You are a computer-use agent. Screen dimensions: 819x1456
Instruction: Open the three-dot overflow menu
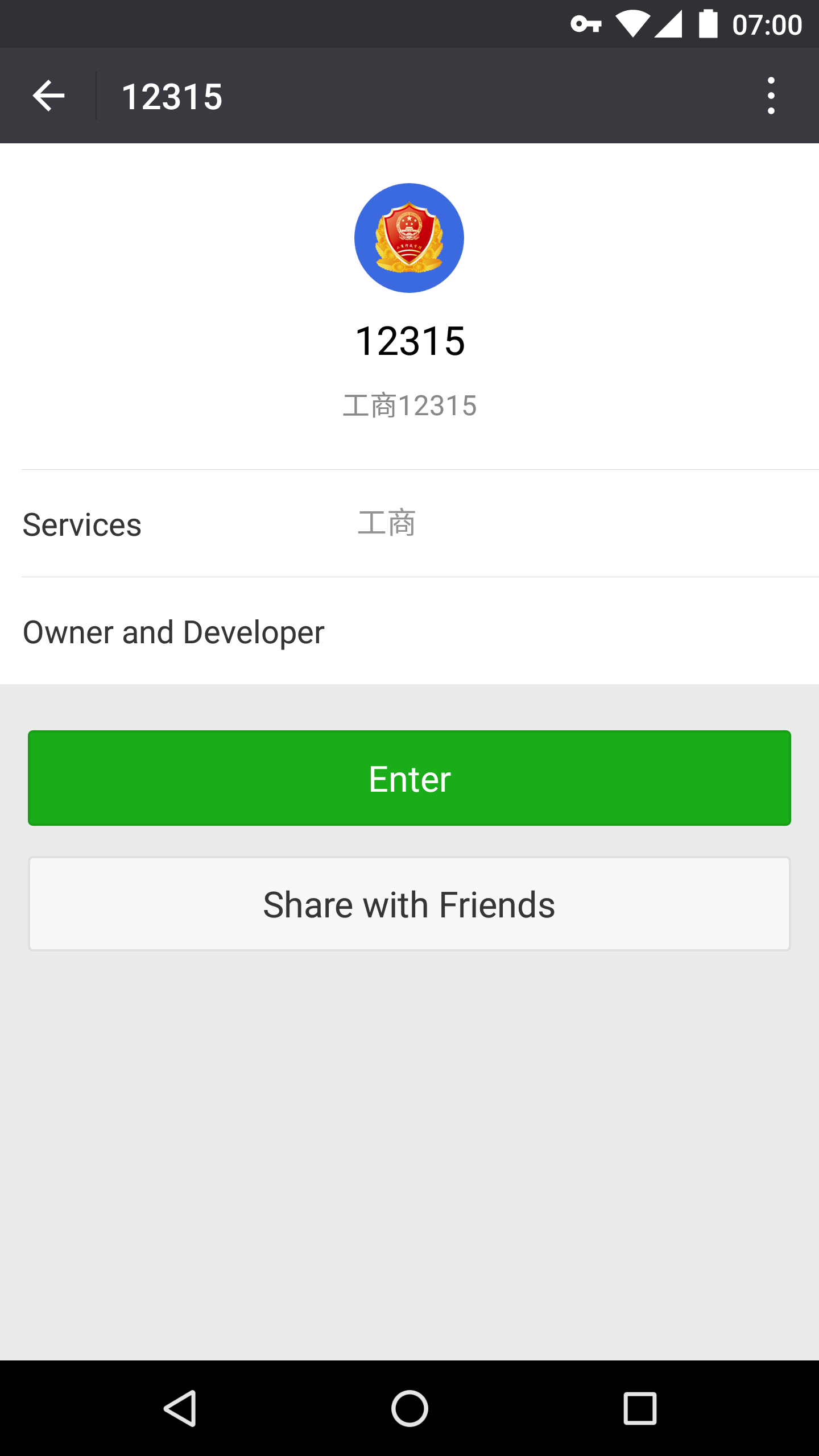pos(771,96)
